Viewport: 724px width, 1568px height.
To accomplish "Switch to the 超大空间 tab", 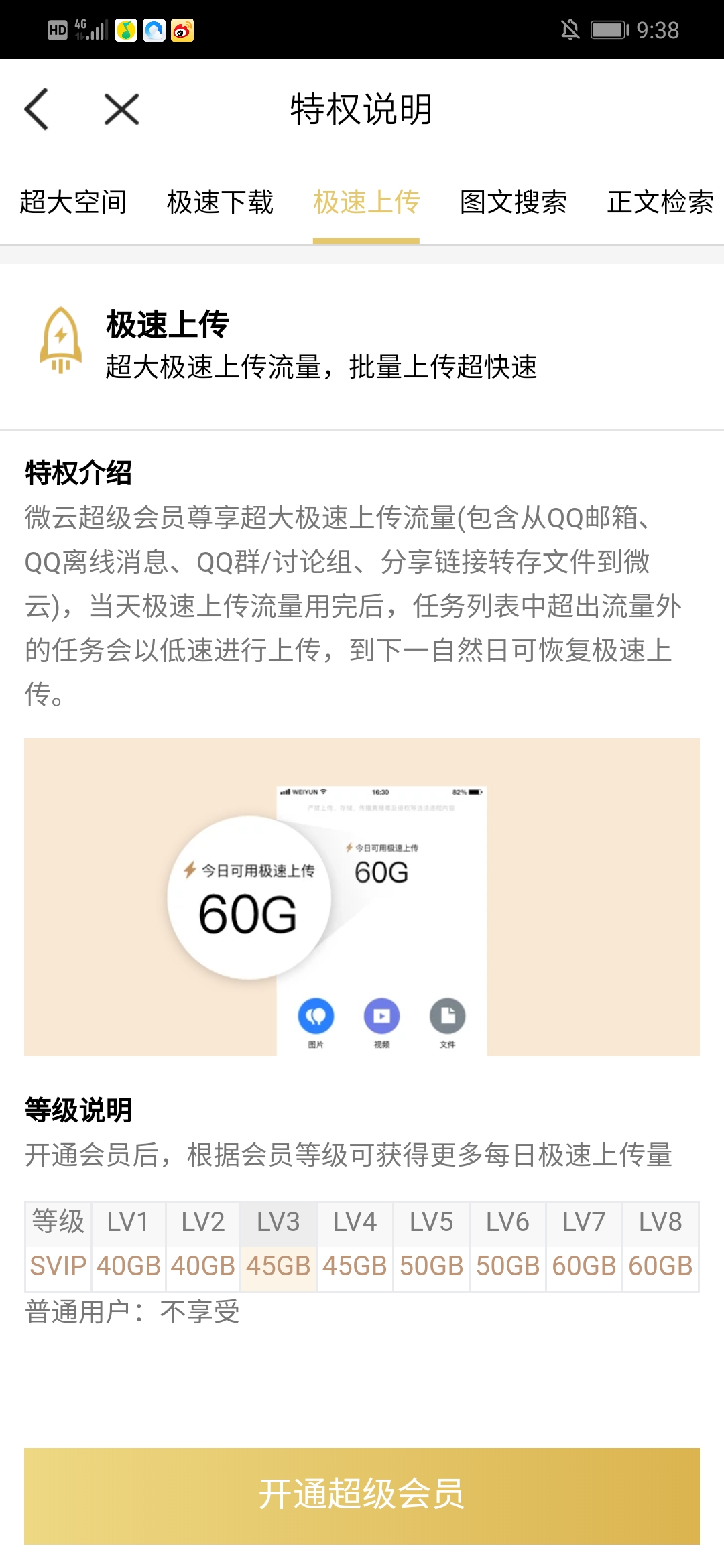I will [x=73, y=202].
